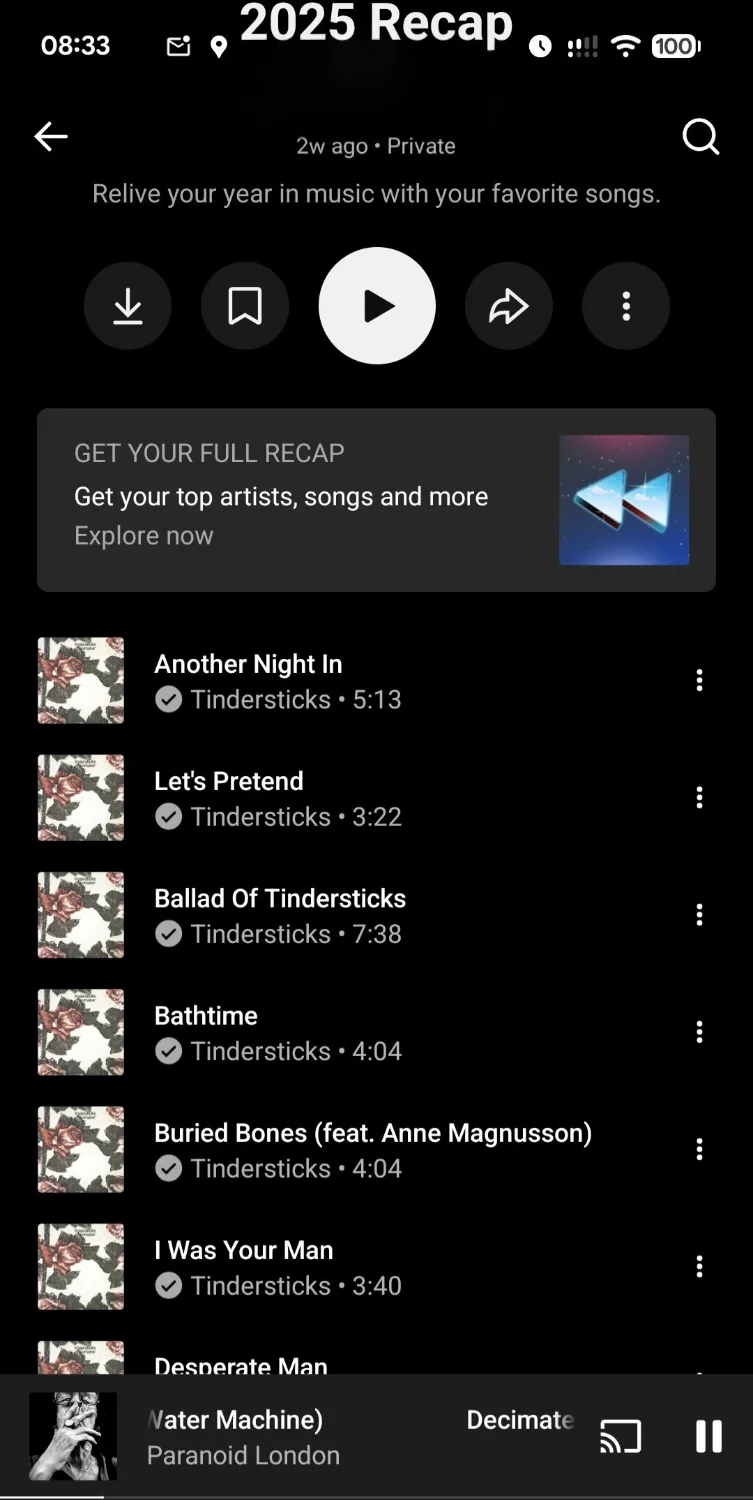Open options for Another Night In

(699, 681)
